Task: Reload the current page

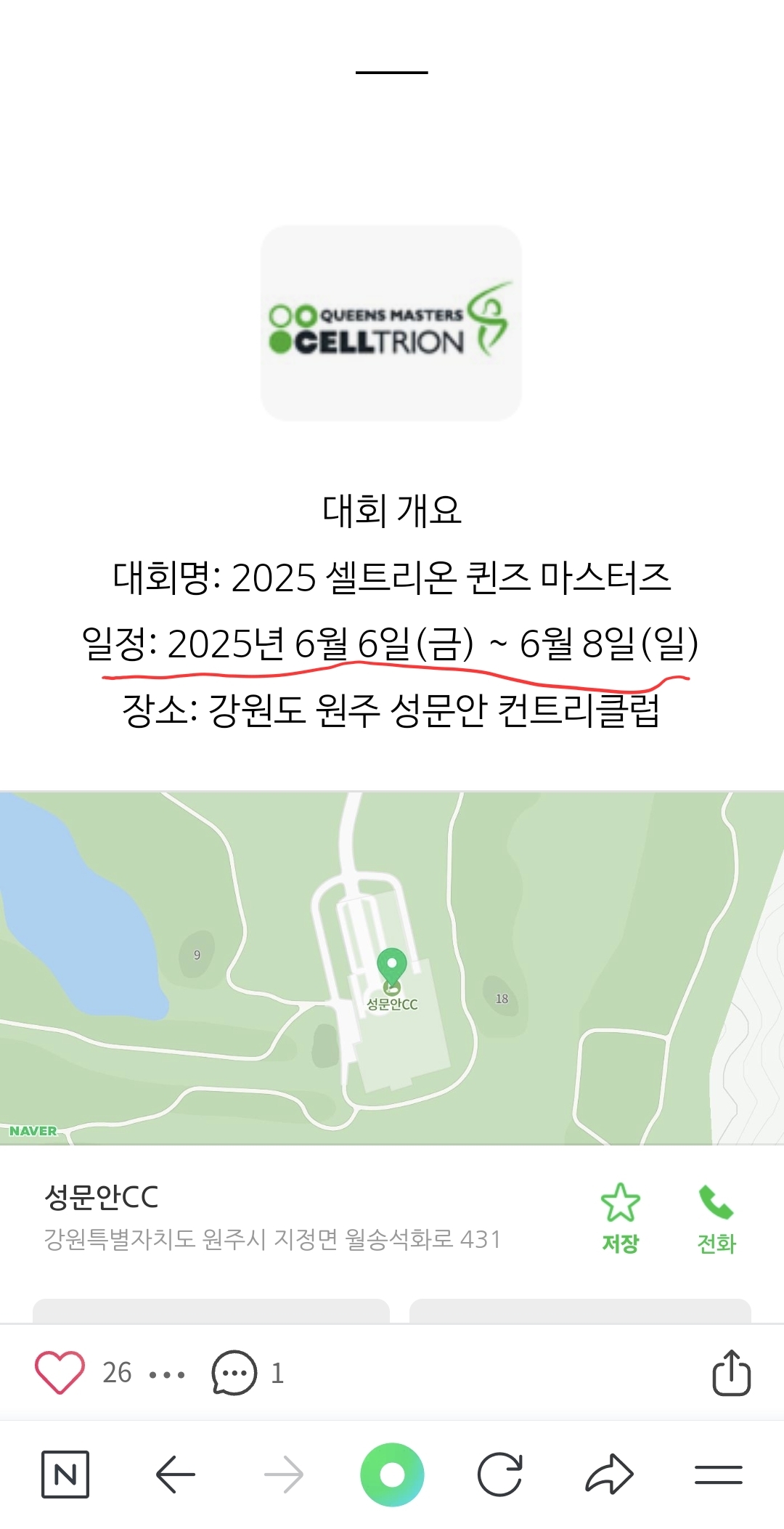Action: (500, 1475)
